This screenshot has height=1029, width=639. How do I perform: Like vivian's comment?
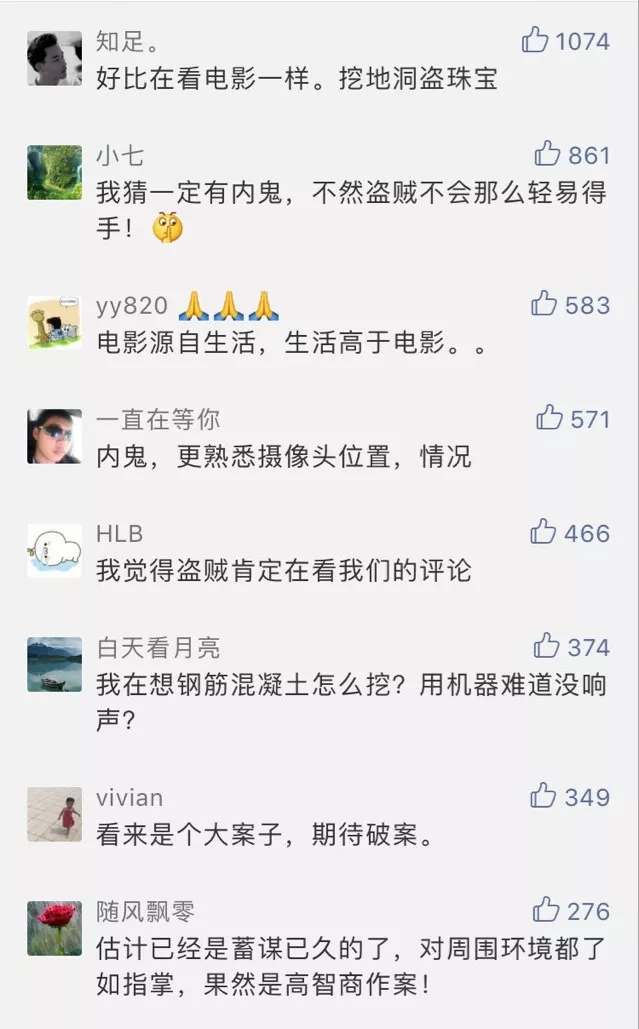543,796
